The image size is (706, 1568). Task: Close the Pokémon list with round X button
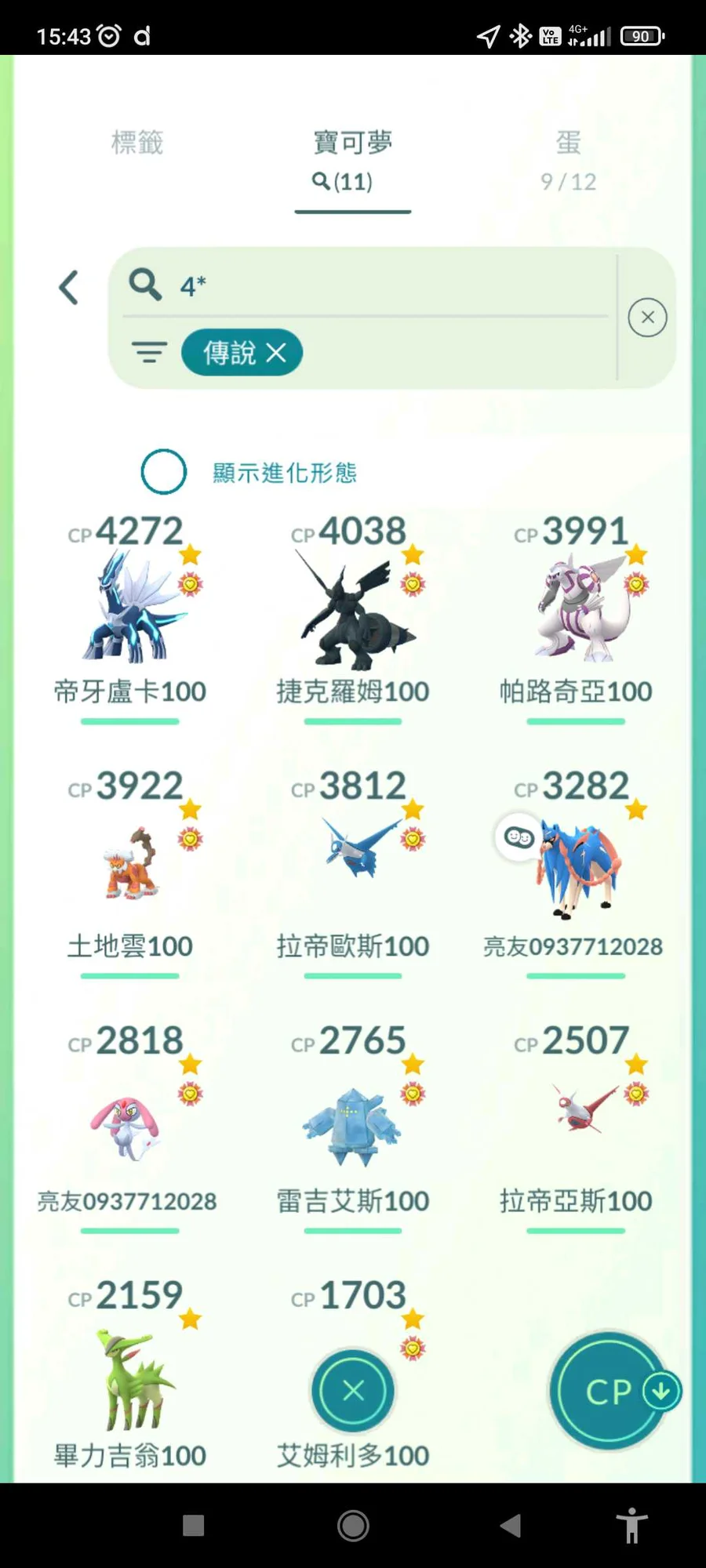[353, 1390]
